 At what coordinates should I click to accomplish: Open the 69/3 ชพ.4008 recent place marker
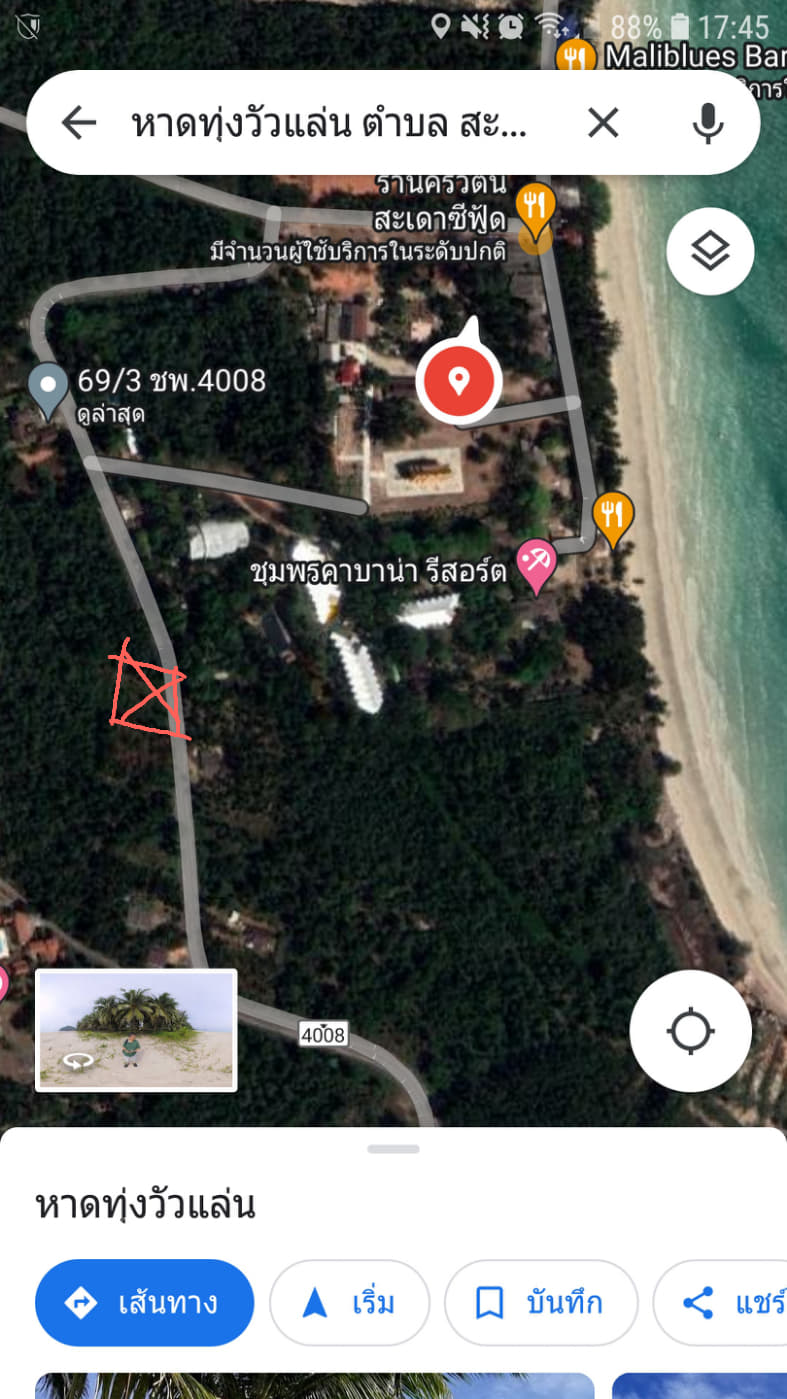48,390
